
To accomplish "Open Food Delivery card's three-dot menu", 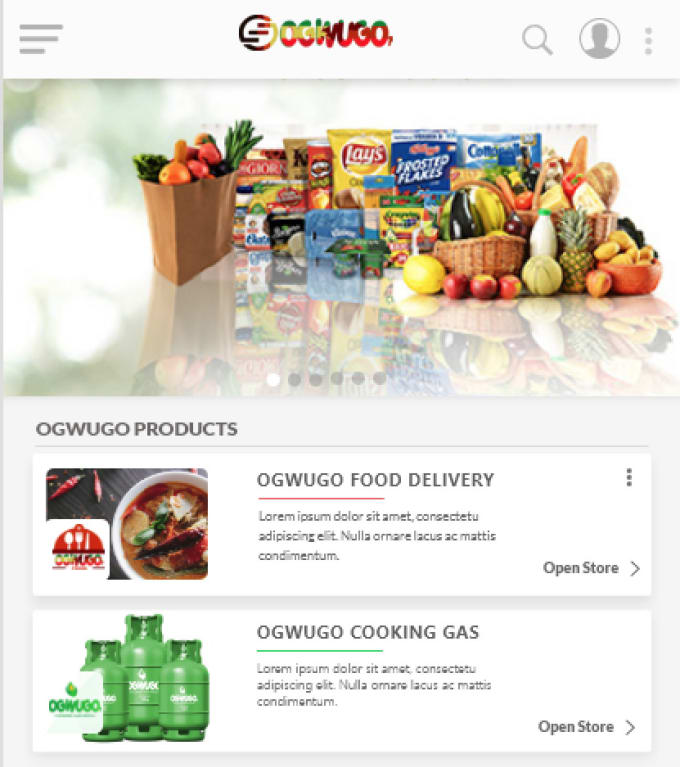I will [629, 478].
